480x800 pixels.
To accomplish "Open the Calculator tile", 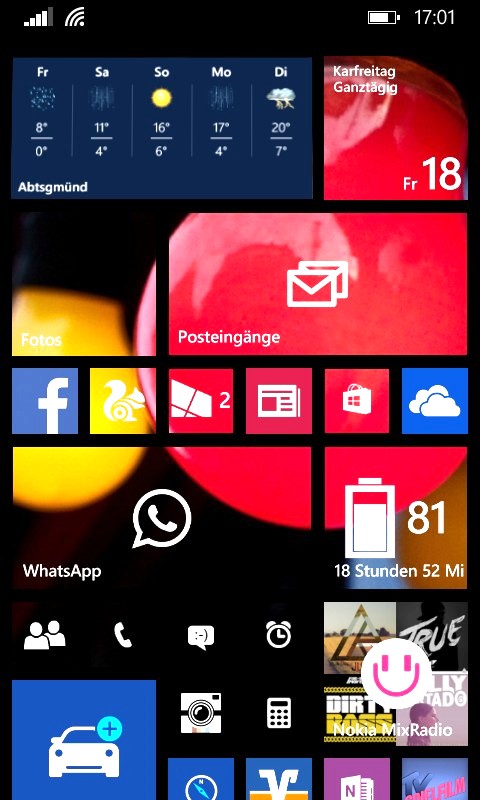I will pos(279,713).
